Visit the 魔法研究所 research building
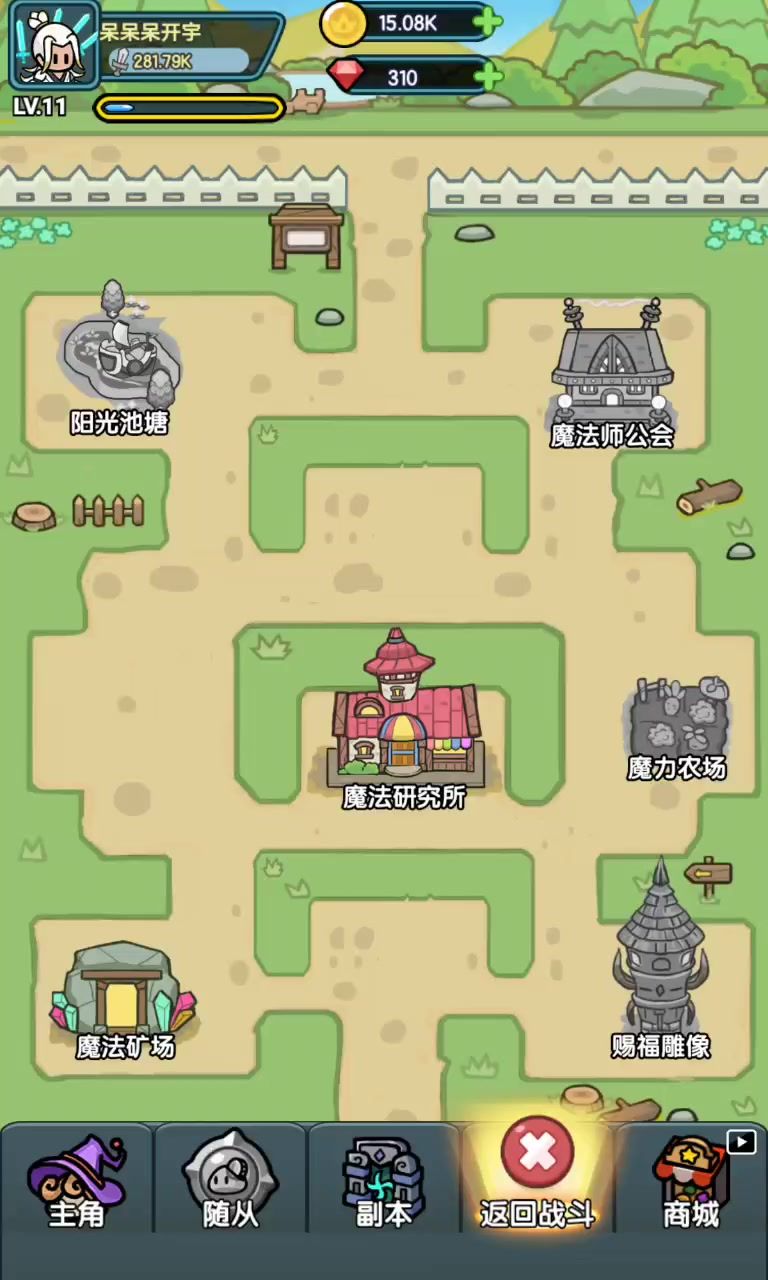 tap(405, 718)
